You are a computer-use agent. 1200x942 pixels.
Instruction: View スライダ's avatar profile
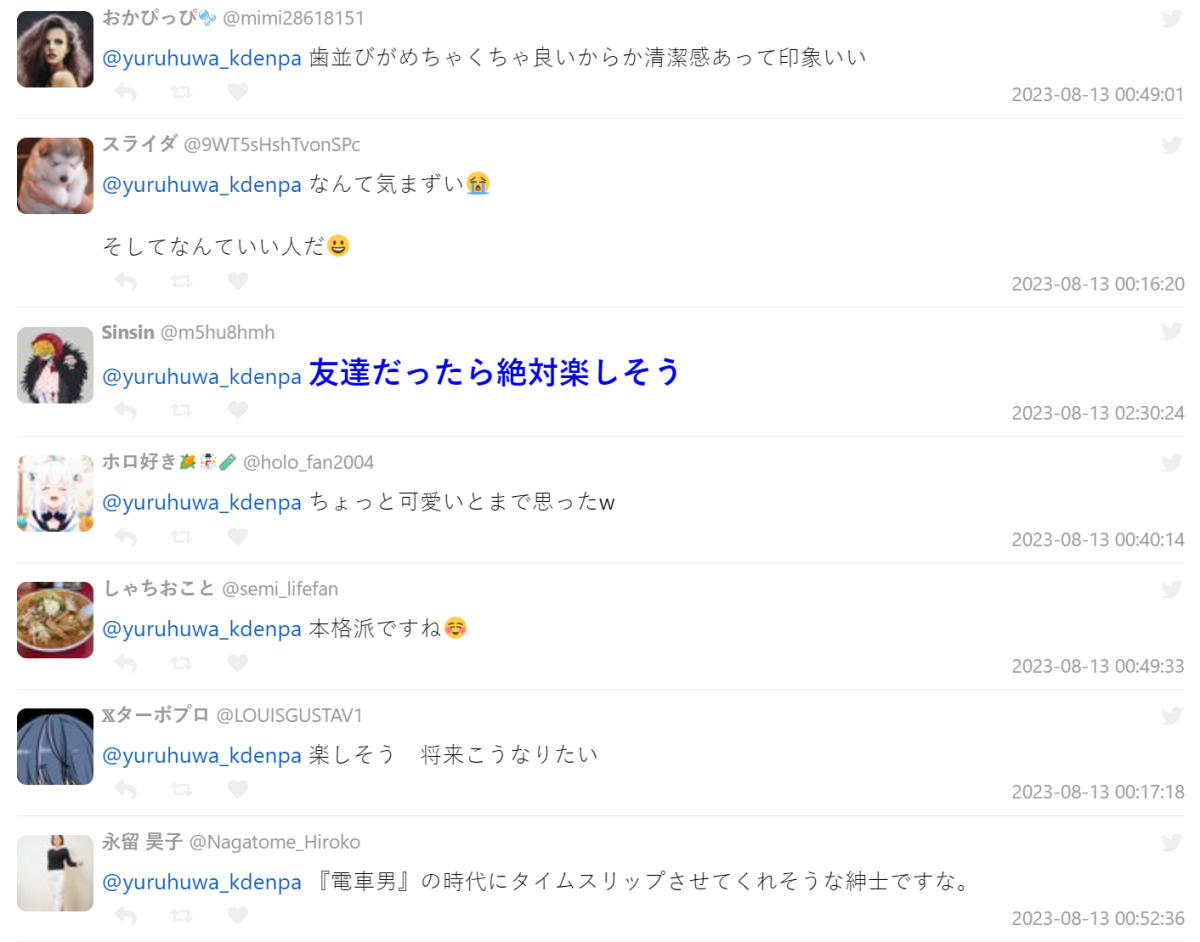55,176
